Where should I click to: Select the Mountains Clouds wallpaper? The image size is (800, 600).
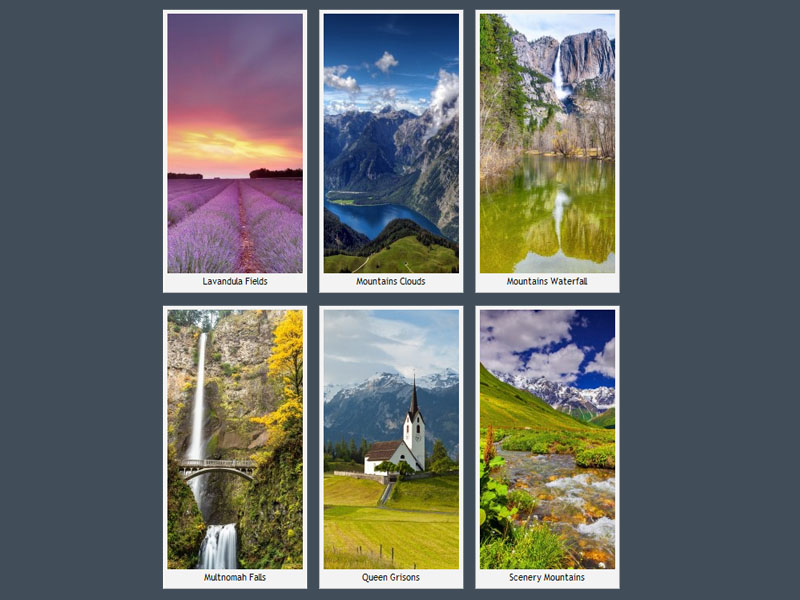tap(391, 143)
